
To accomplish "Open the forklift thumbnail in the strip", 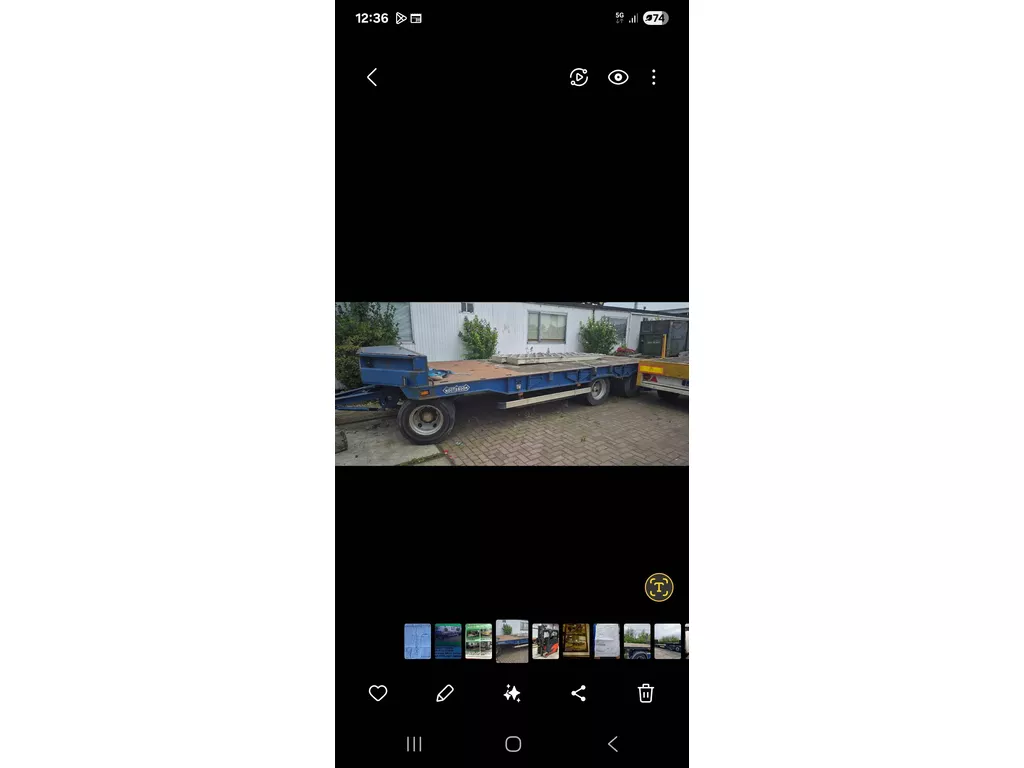I will 545,641.
